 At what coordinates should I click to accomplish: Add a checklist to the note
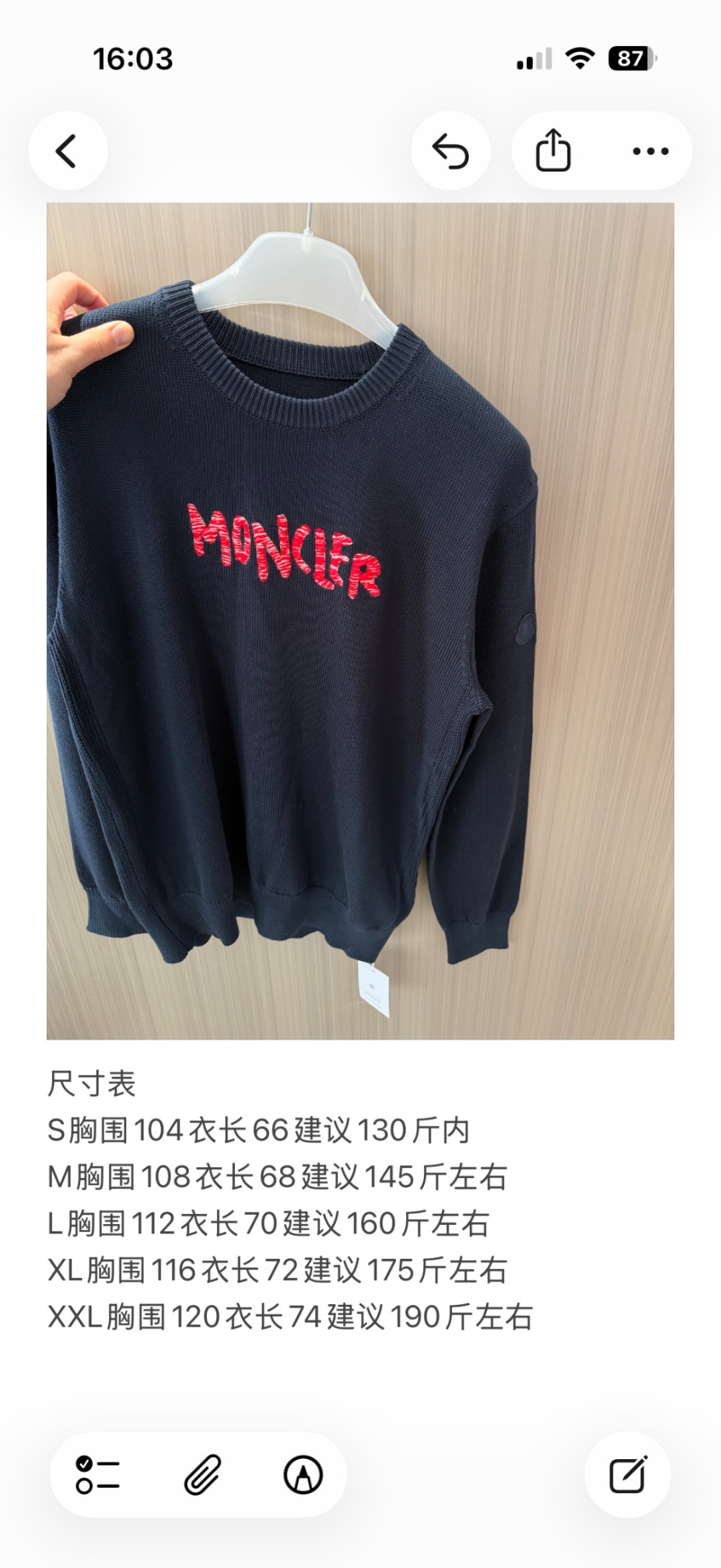coord(97,1475)
